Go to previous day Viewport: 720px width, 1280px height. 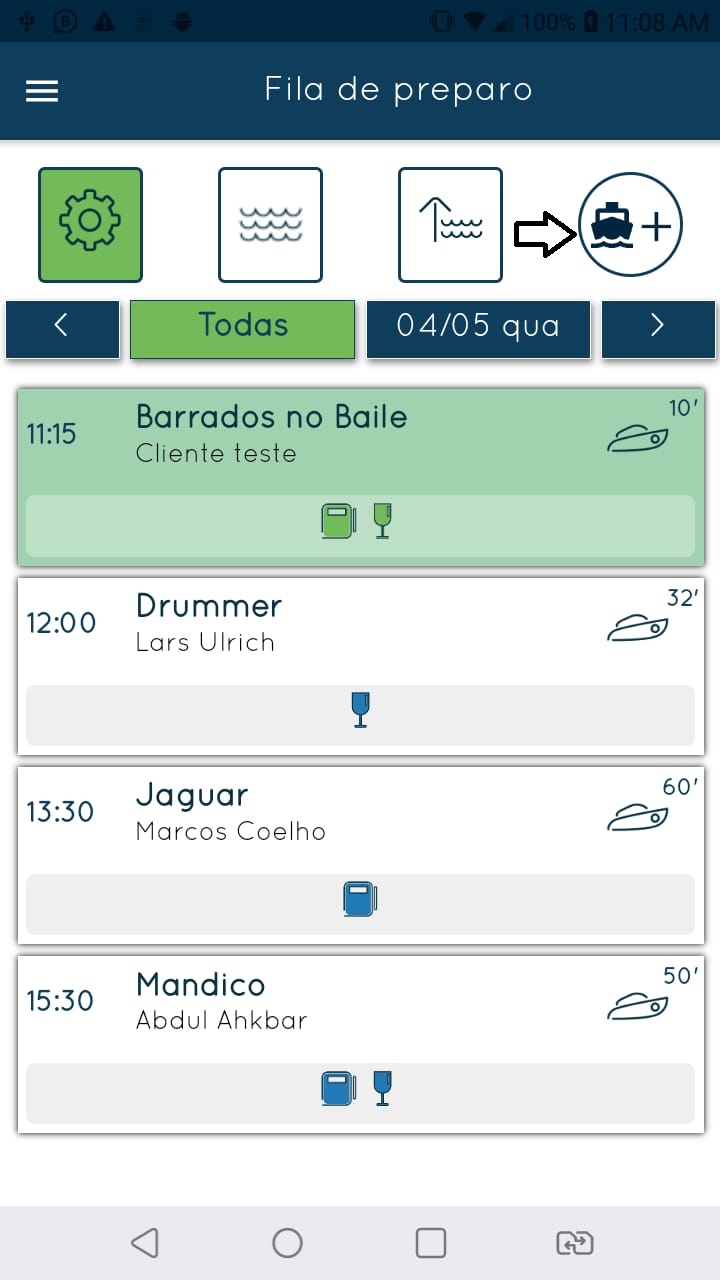(62, 328)
